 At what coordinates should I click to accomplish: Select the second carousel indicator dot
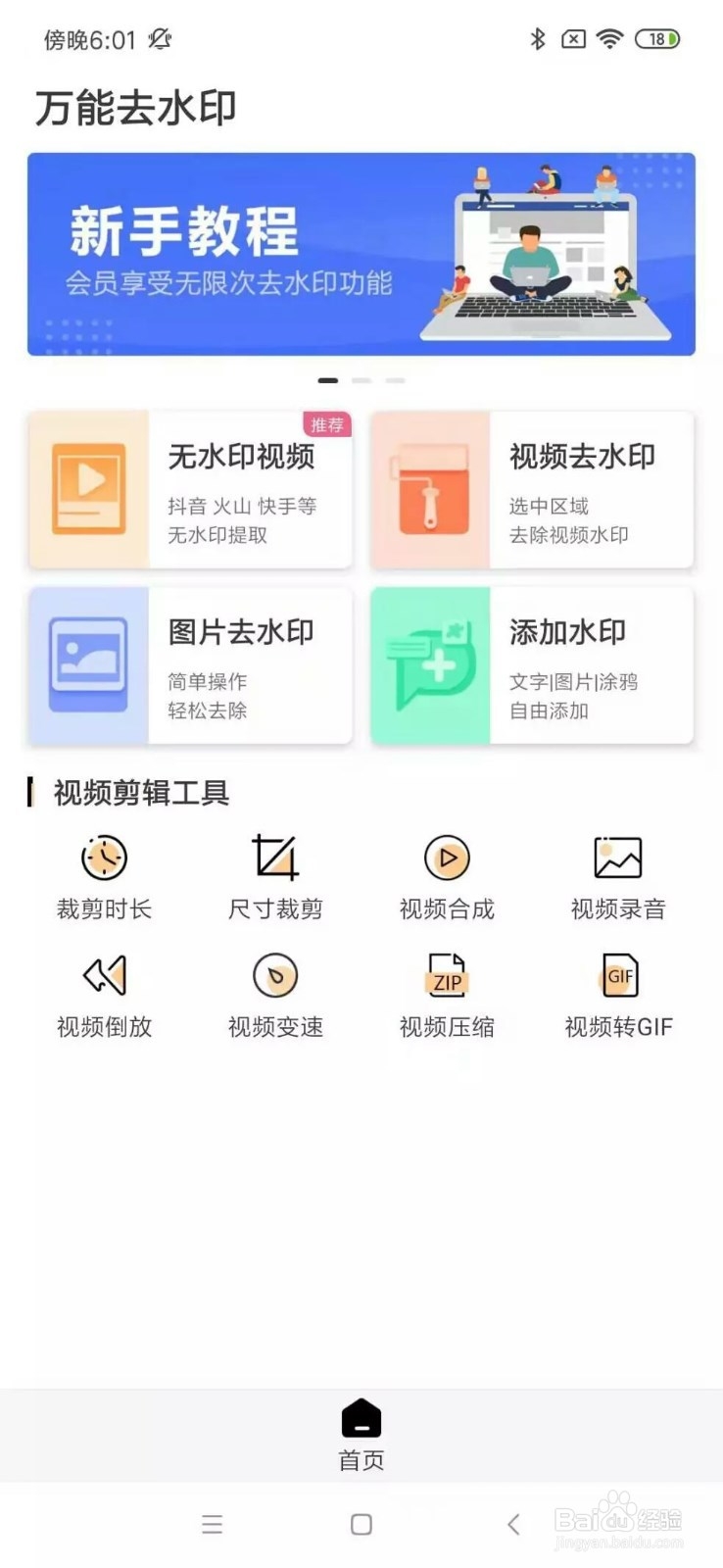click(x=361, y=379)
